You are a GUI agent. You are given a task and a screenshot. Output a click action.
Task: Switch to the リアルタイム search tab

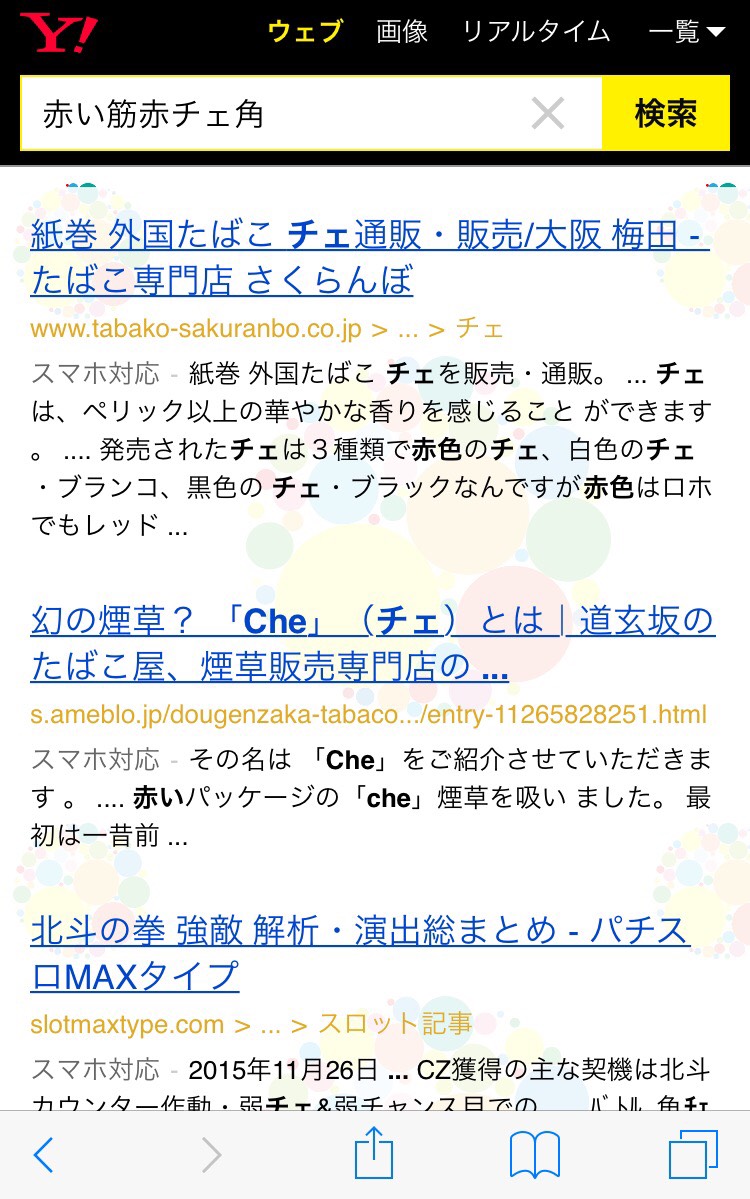pos(536,32)
